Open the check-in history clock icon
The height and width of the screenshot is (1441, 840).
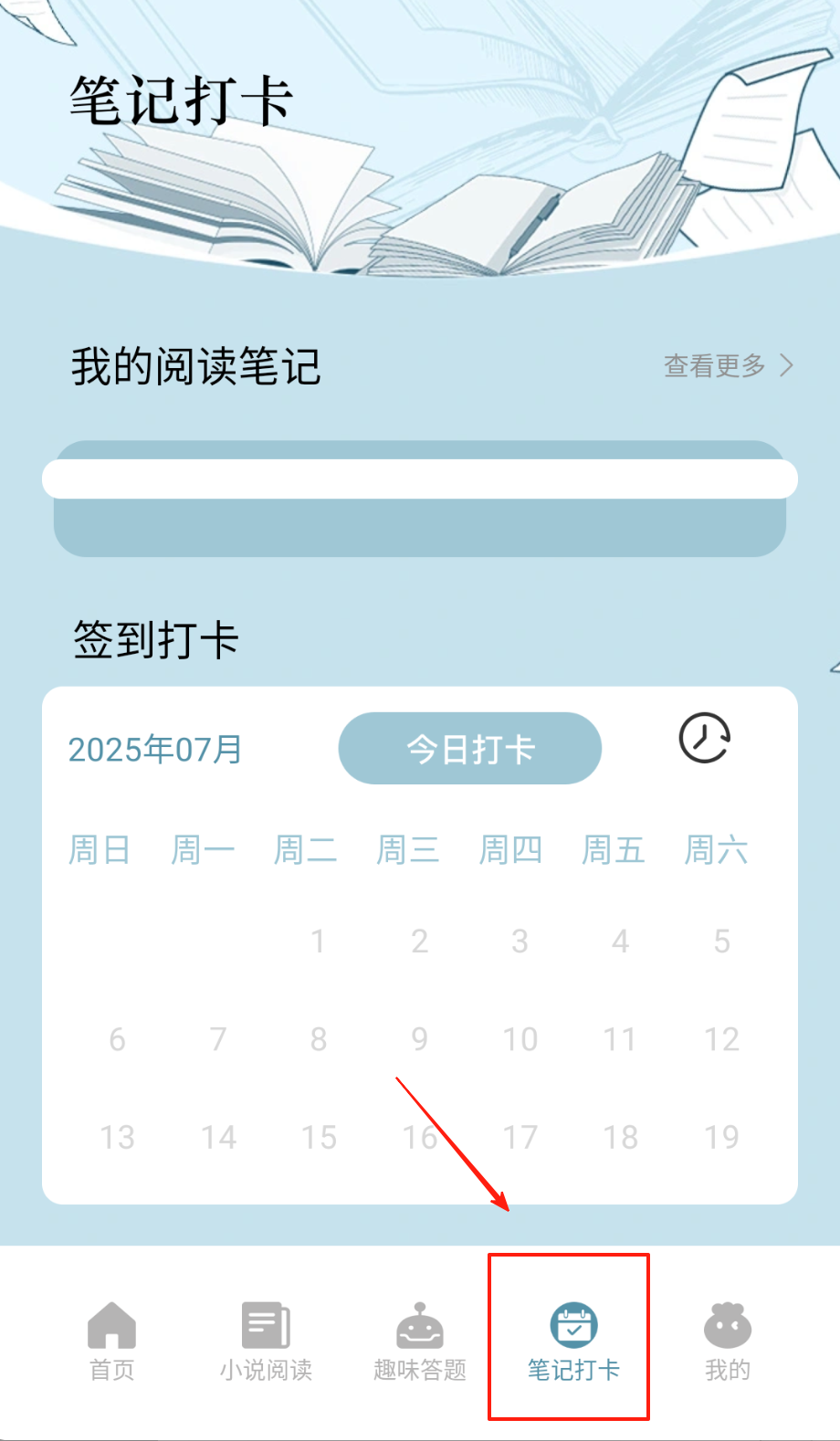[x=704, y=738]
